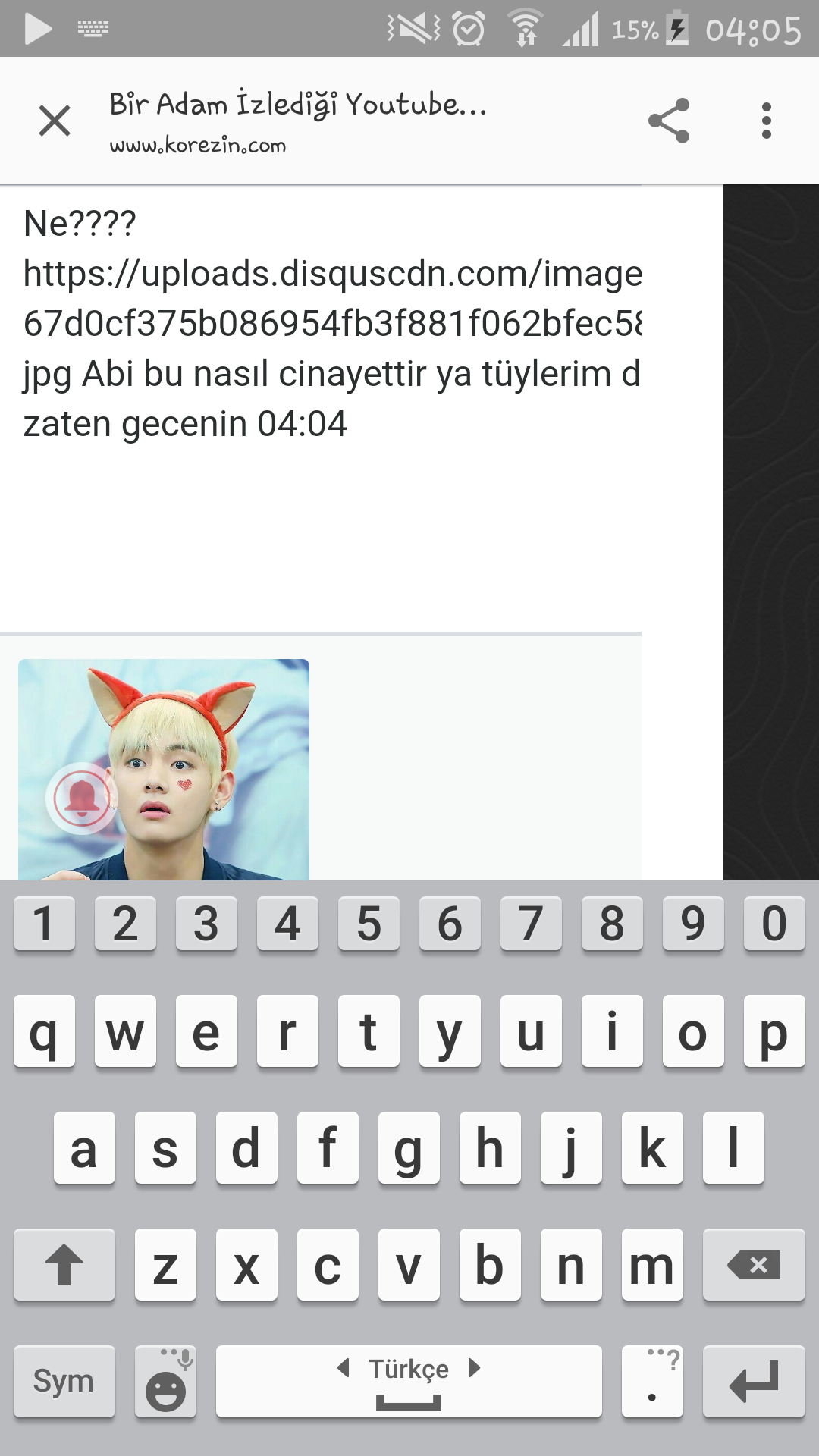The image size is (819, 1456).
Task: Switch to the Sym symbols keyboard
Action: (64, 1382)
